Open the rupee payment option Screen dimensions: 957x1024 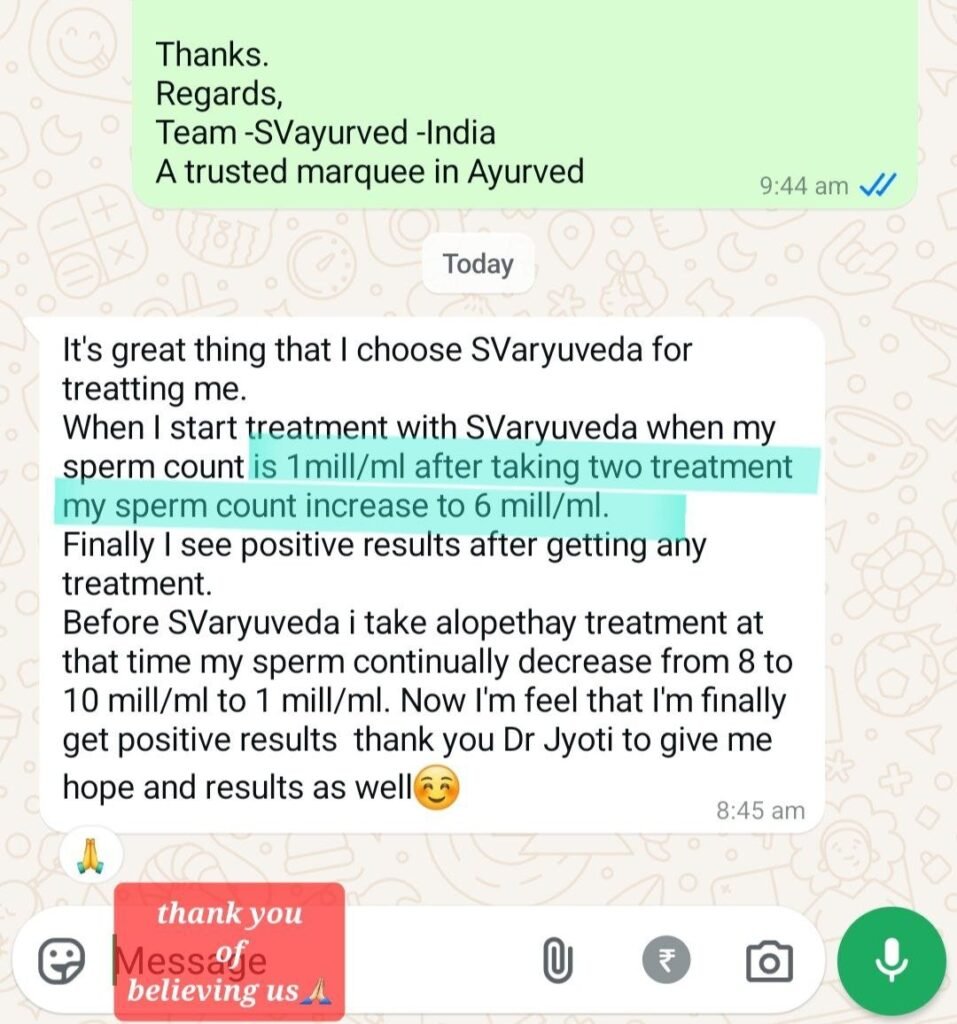[x=665, y=962]
